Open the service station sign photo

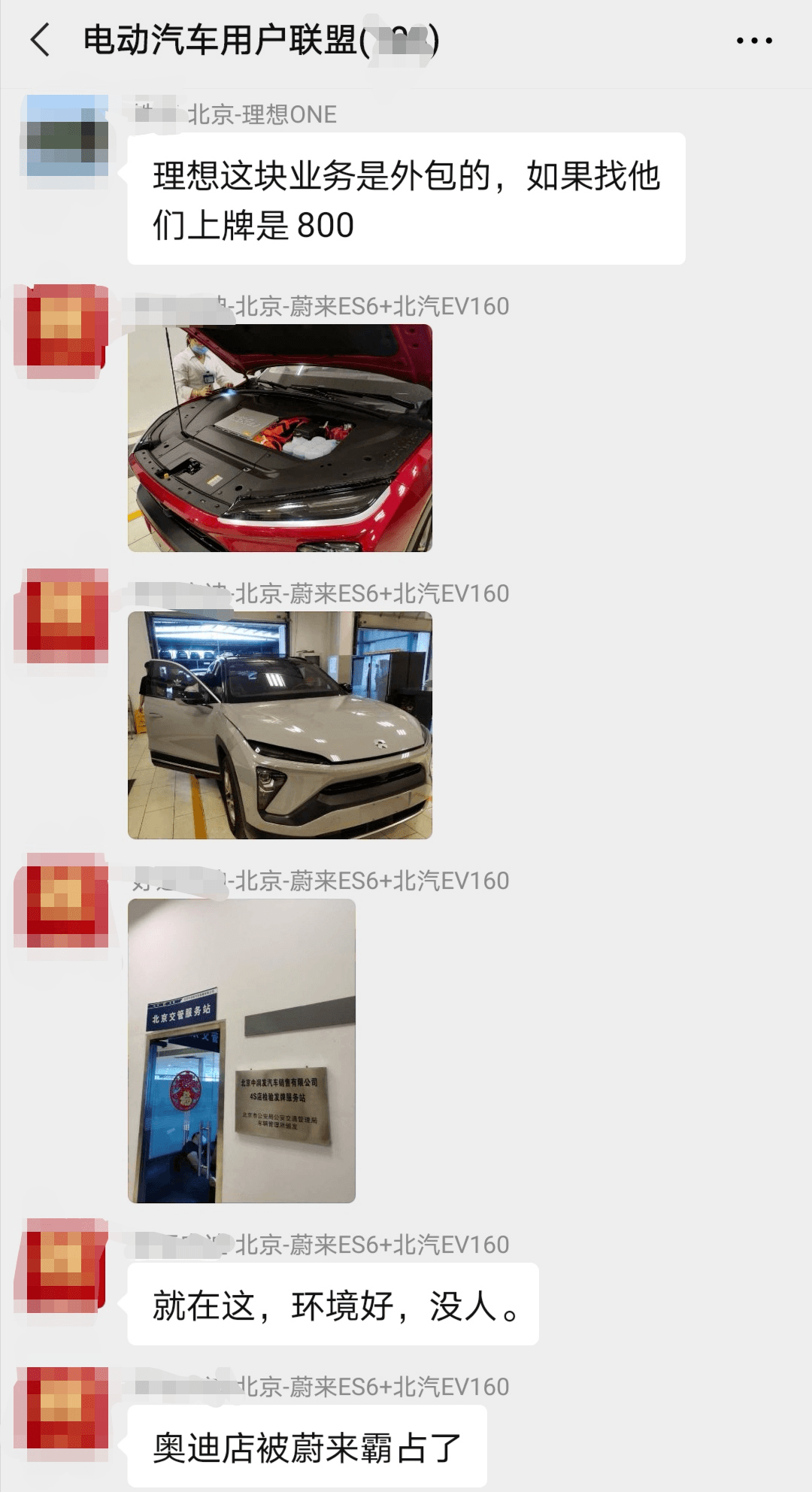tap(241, 1051)
